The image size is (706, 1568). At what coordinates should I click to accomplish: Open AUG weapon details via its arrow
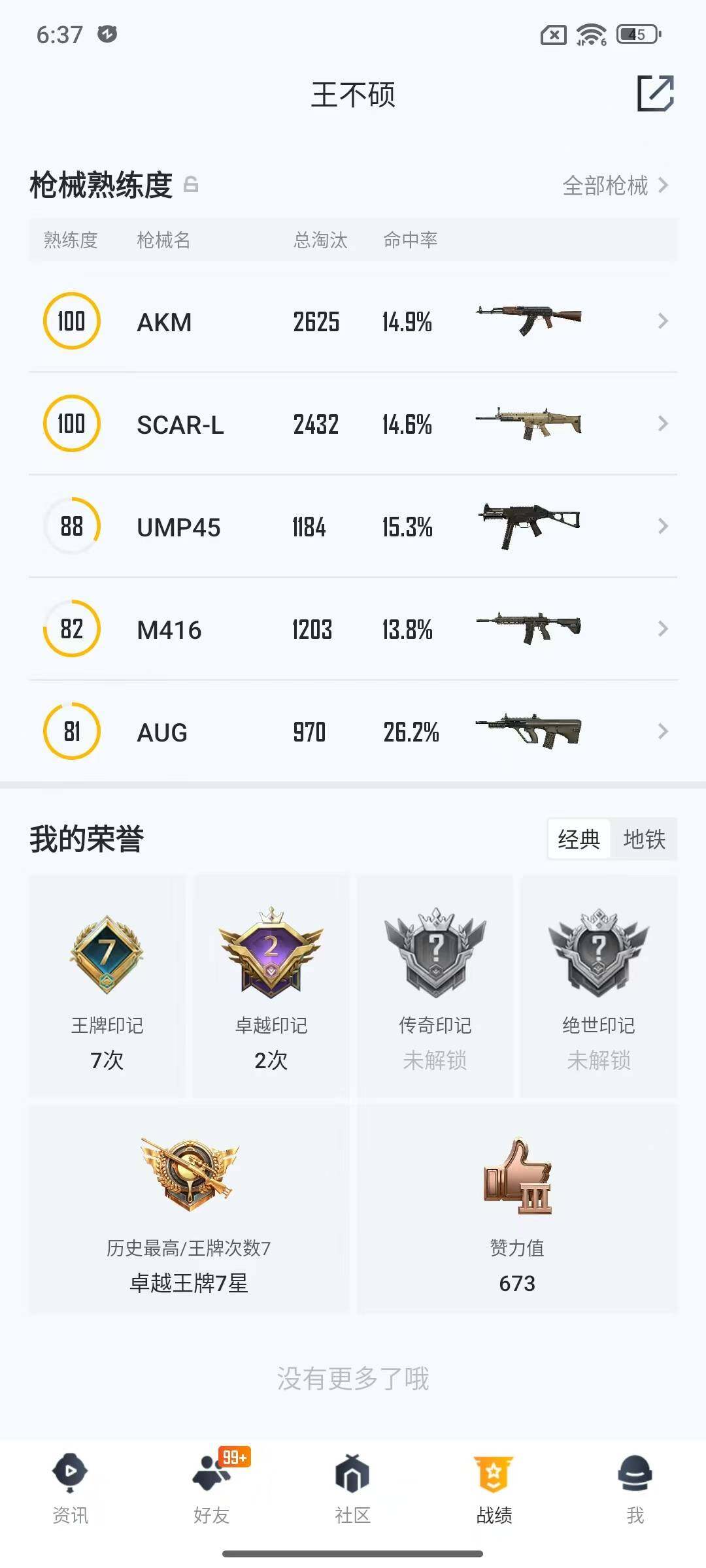point(662,732)
